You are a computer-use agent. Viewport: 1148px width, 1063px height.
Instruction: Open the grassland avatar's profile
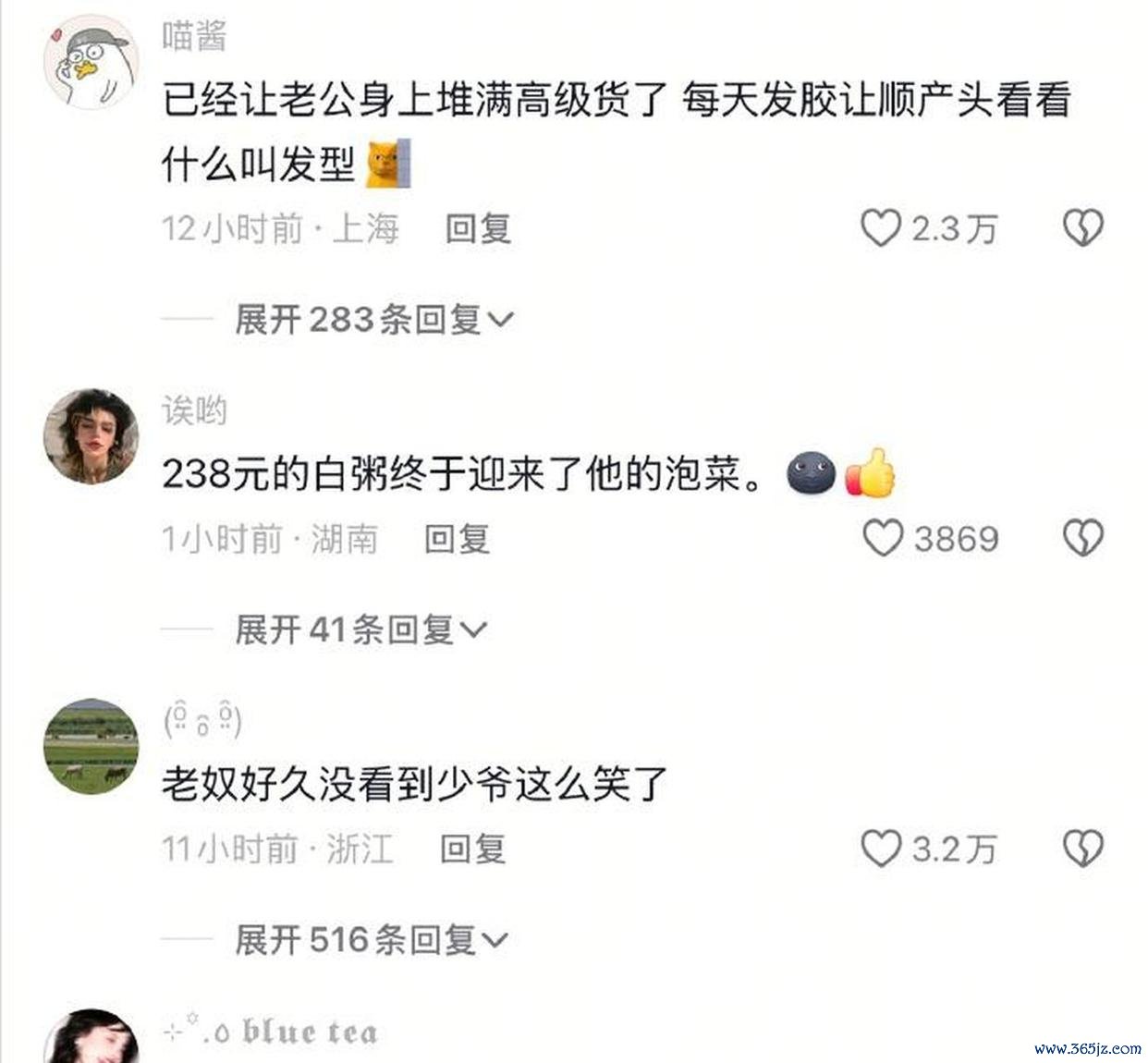click(92, 746)
